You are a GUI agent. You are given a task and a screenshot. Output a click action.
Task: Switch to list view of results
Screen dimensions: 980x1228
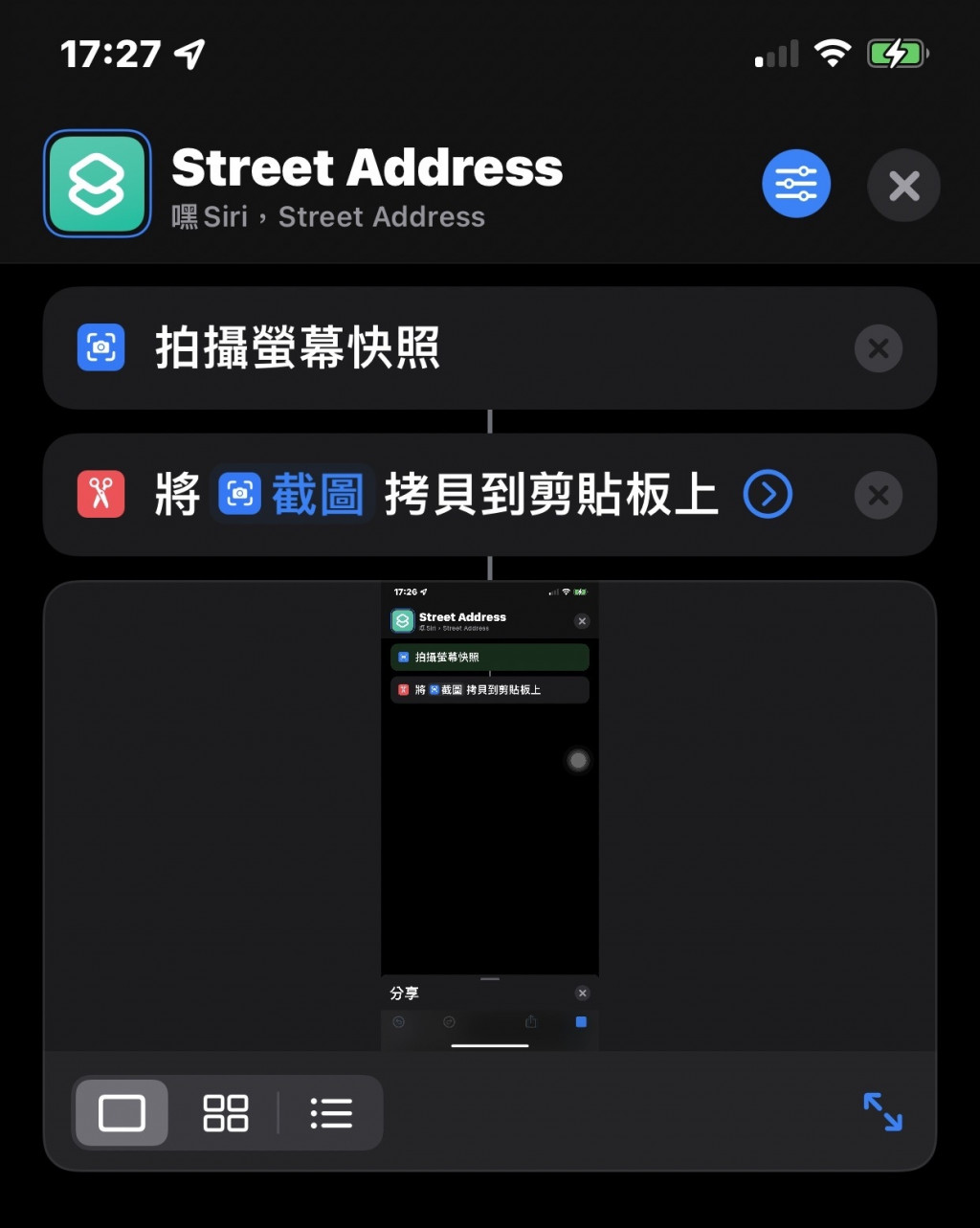pos(331,1113)
